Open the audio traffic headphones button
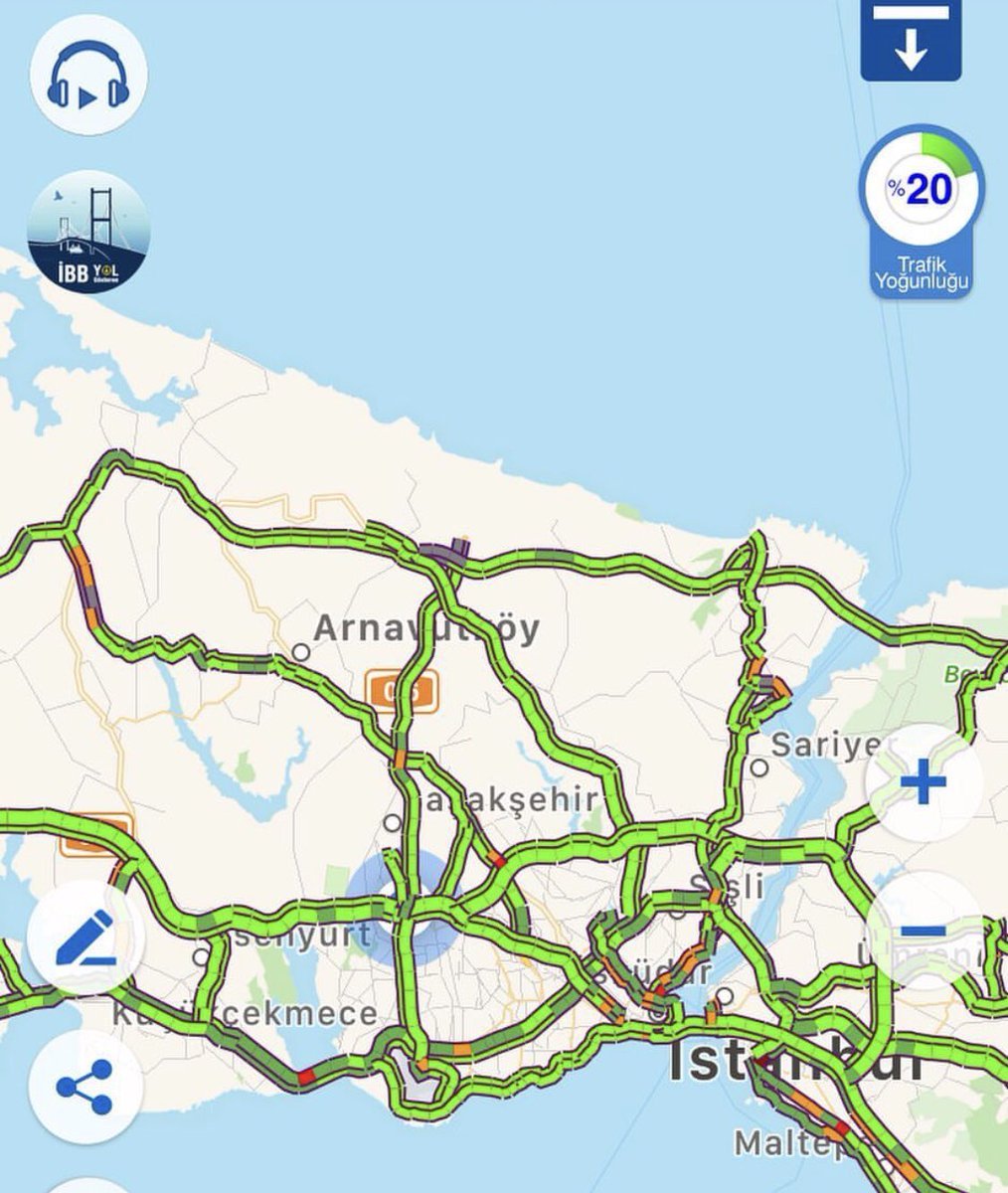 click(x=88, y=75)
